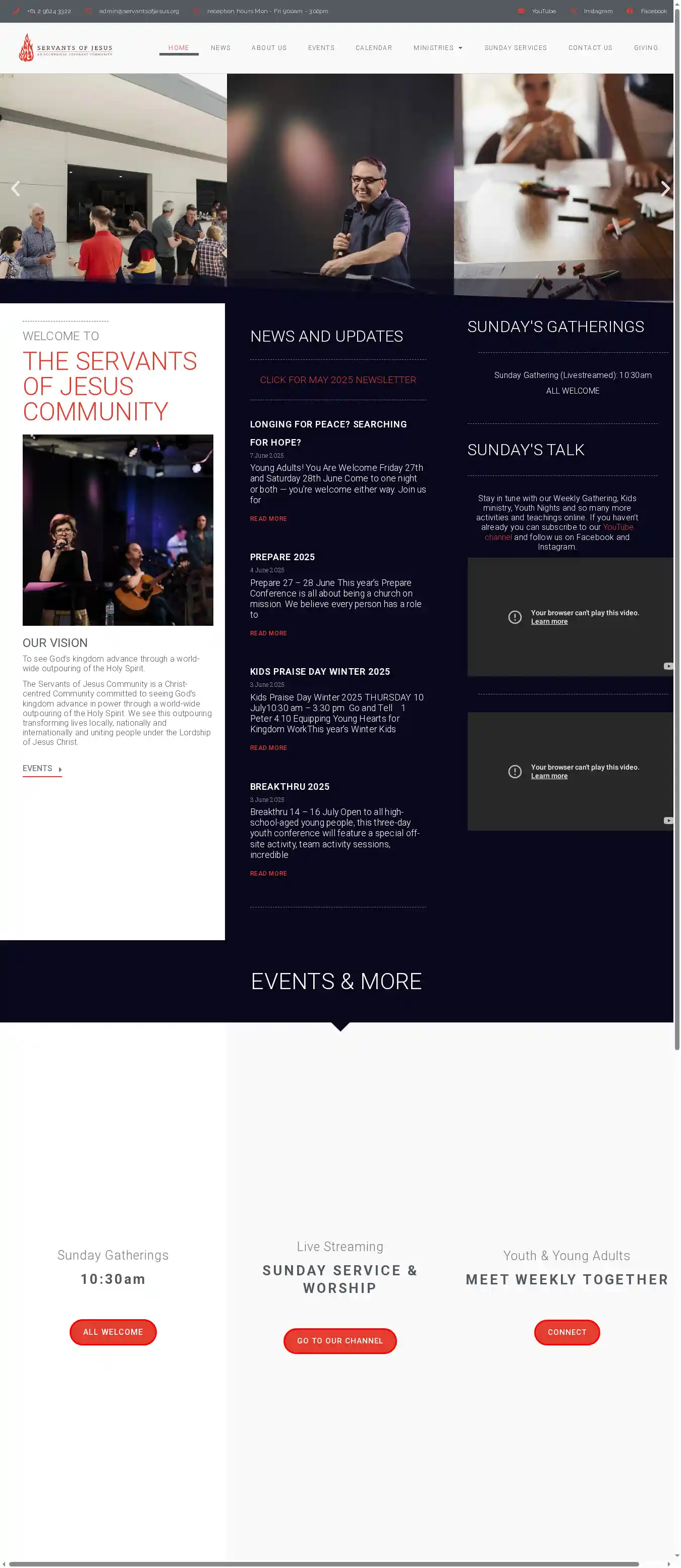The height and width of the screenshot is (1568, 681).
Task: Show next slide in image carousel
Action: pyautogui.click(x=664, y=189)
